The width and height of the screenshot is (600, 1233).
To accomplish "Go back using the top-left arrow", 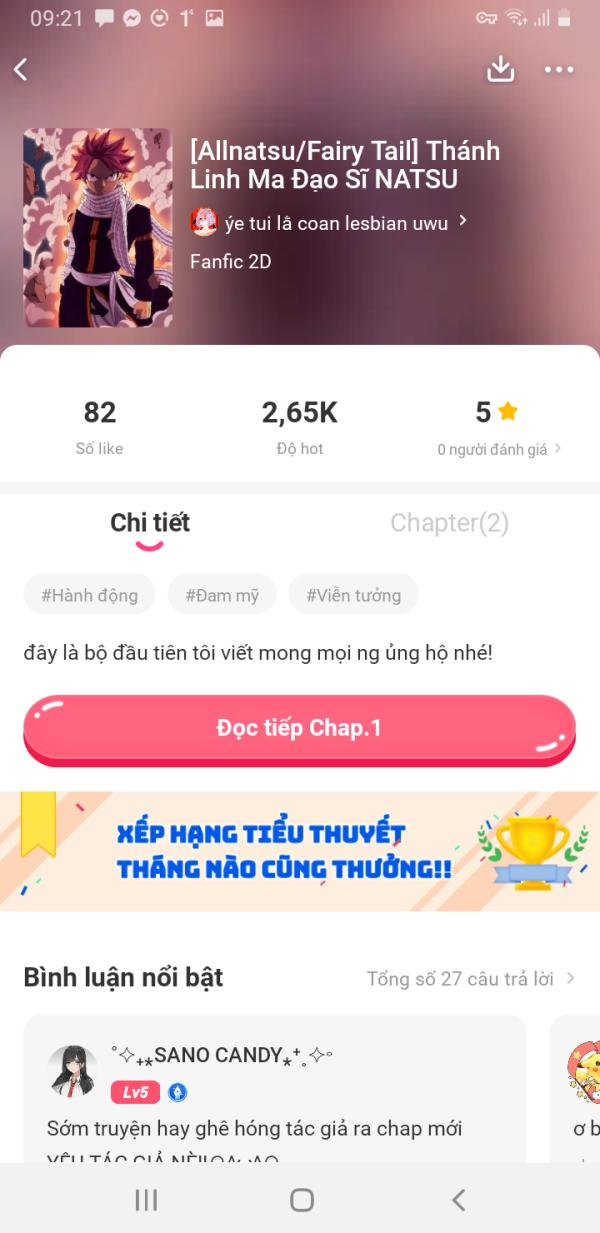I will point(21,69).
